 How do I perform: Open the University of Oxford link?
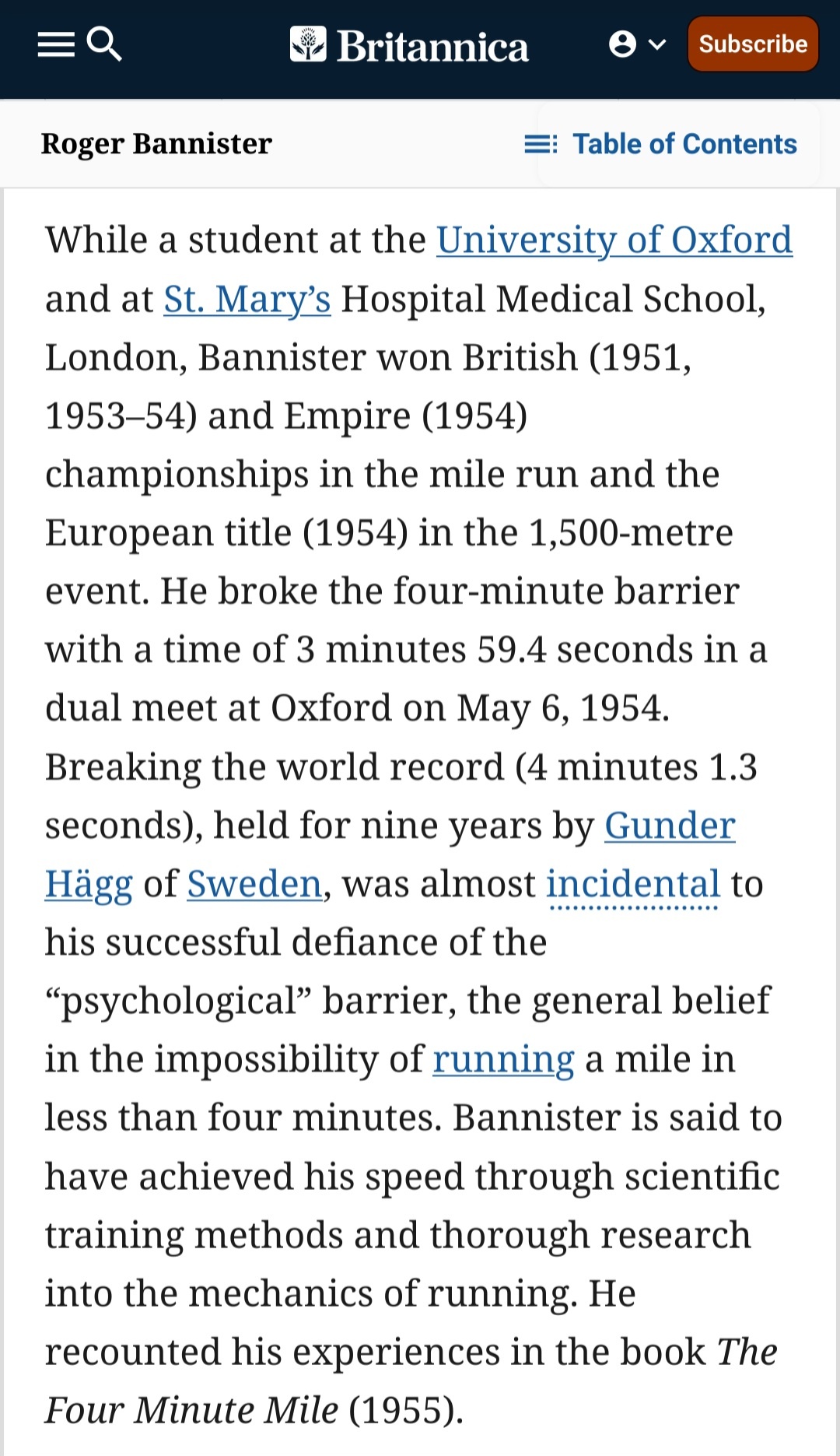click(x=614, y=240)
